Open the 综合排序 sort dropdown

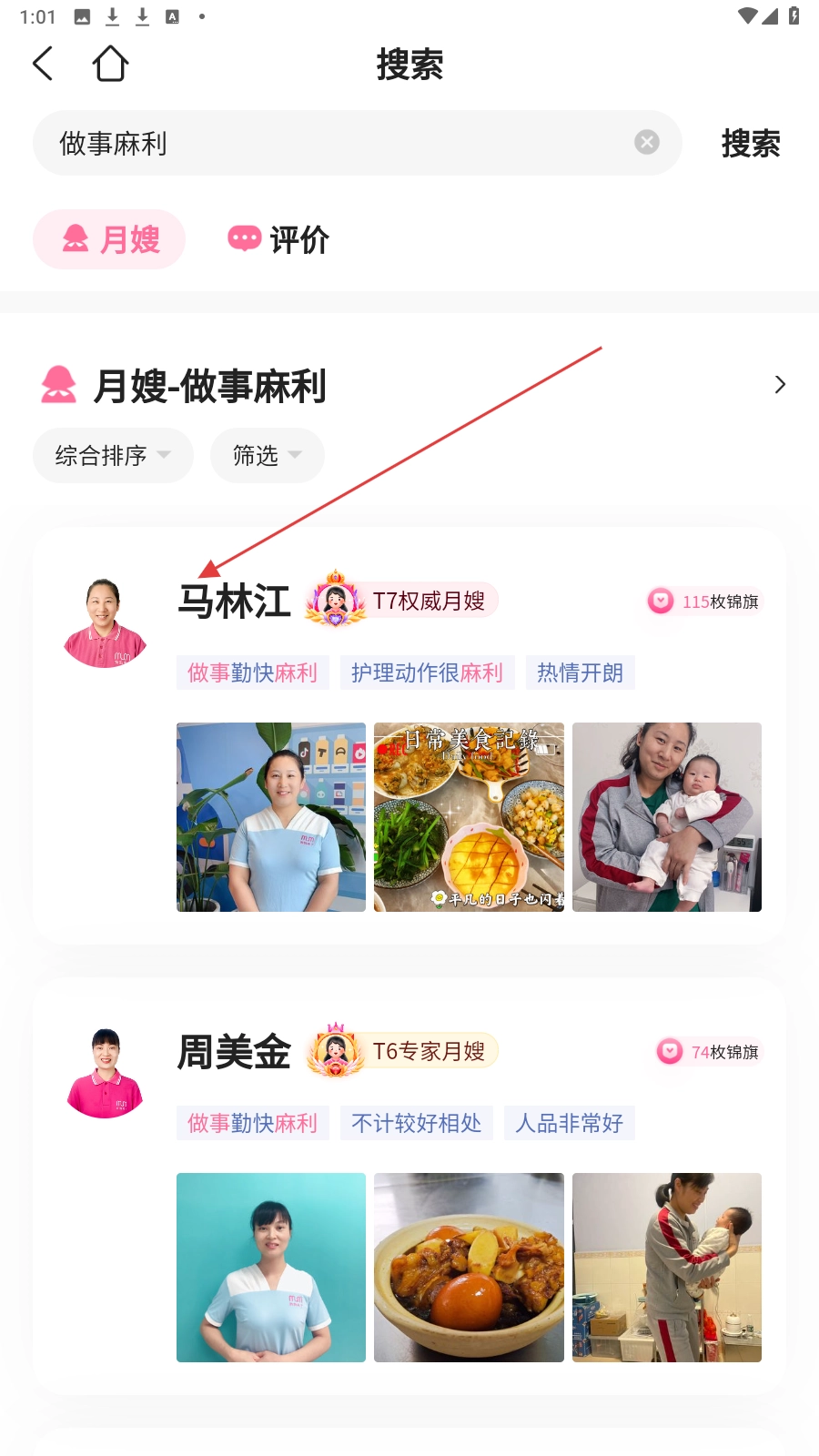tap(113, 455)
